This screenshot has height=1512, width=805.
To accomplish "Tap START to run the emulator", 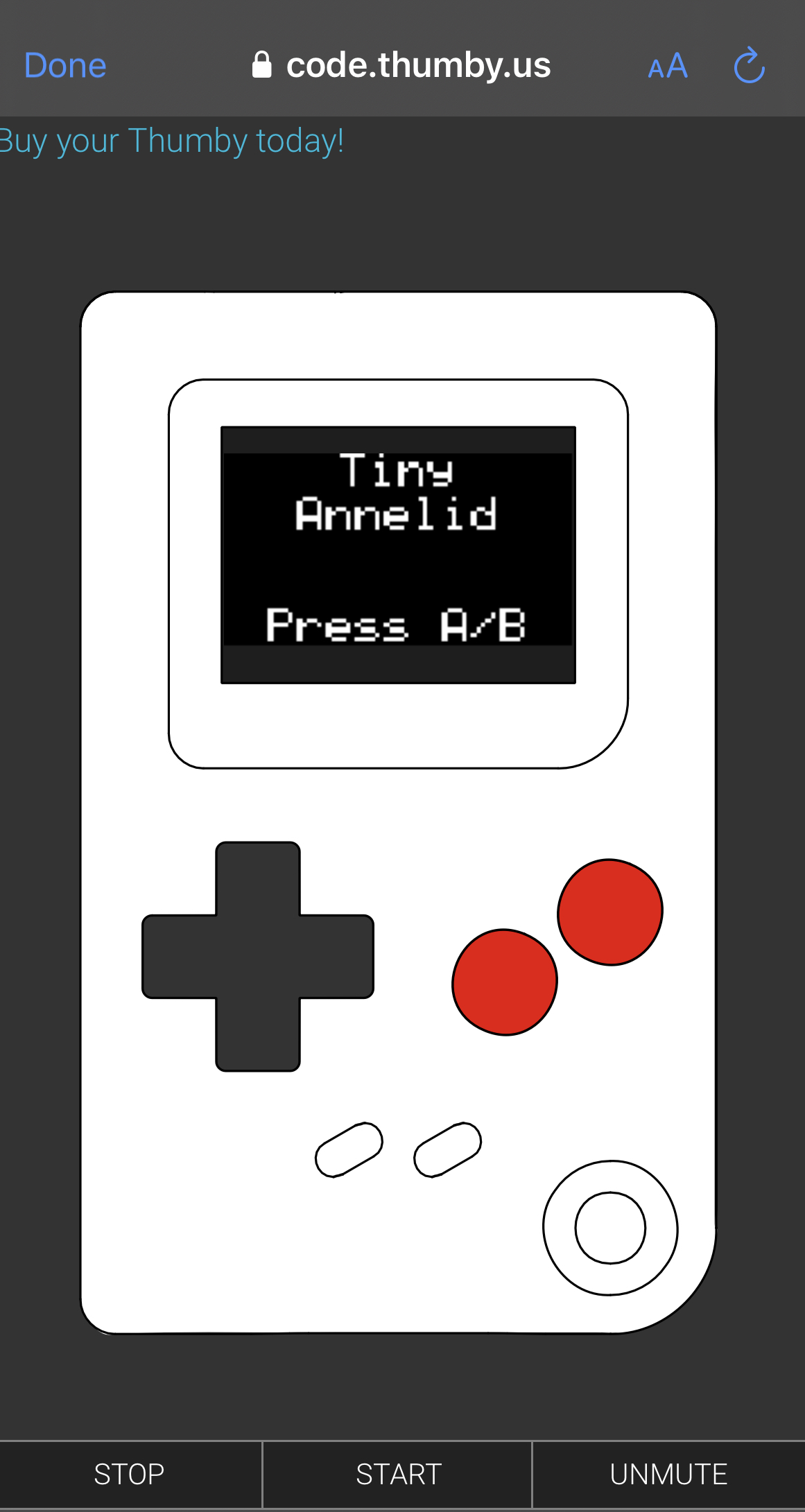I will tap(398, 1474).
